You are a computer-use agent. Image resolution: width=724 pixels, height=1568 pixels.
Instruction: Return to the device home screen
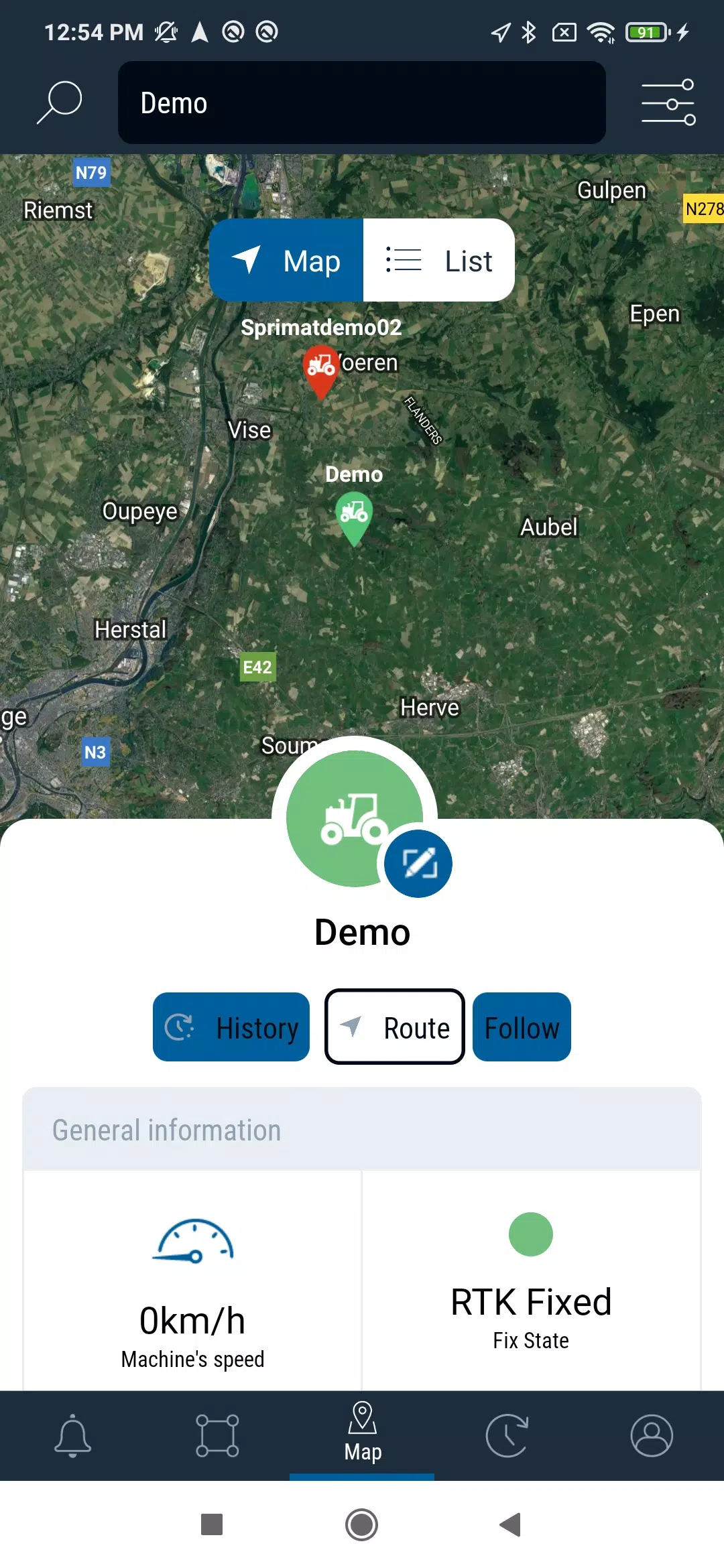tap(362, 1525)
